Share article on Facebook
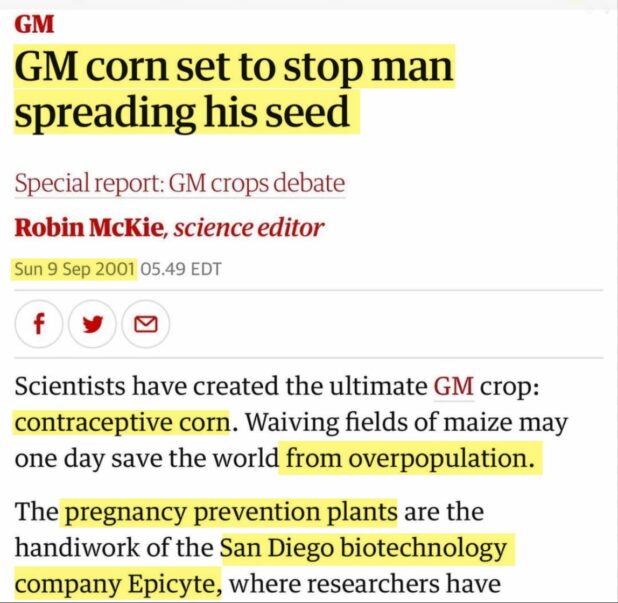 coord(40,324)
